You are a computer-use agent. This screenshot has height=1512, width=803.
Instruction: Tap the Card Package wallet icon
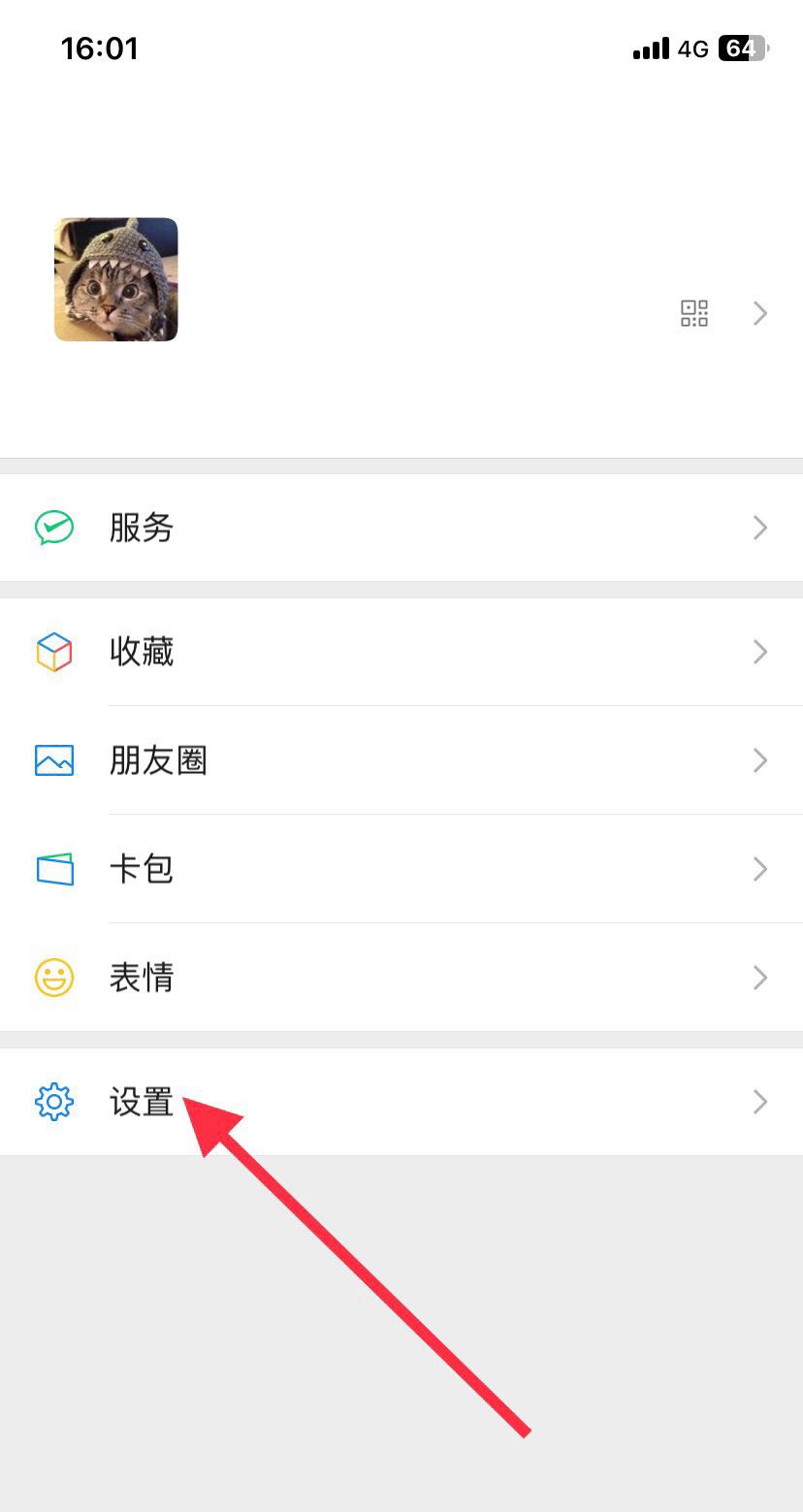tap(53, 869)
